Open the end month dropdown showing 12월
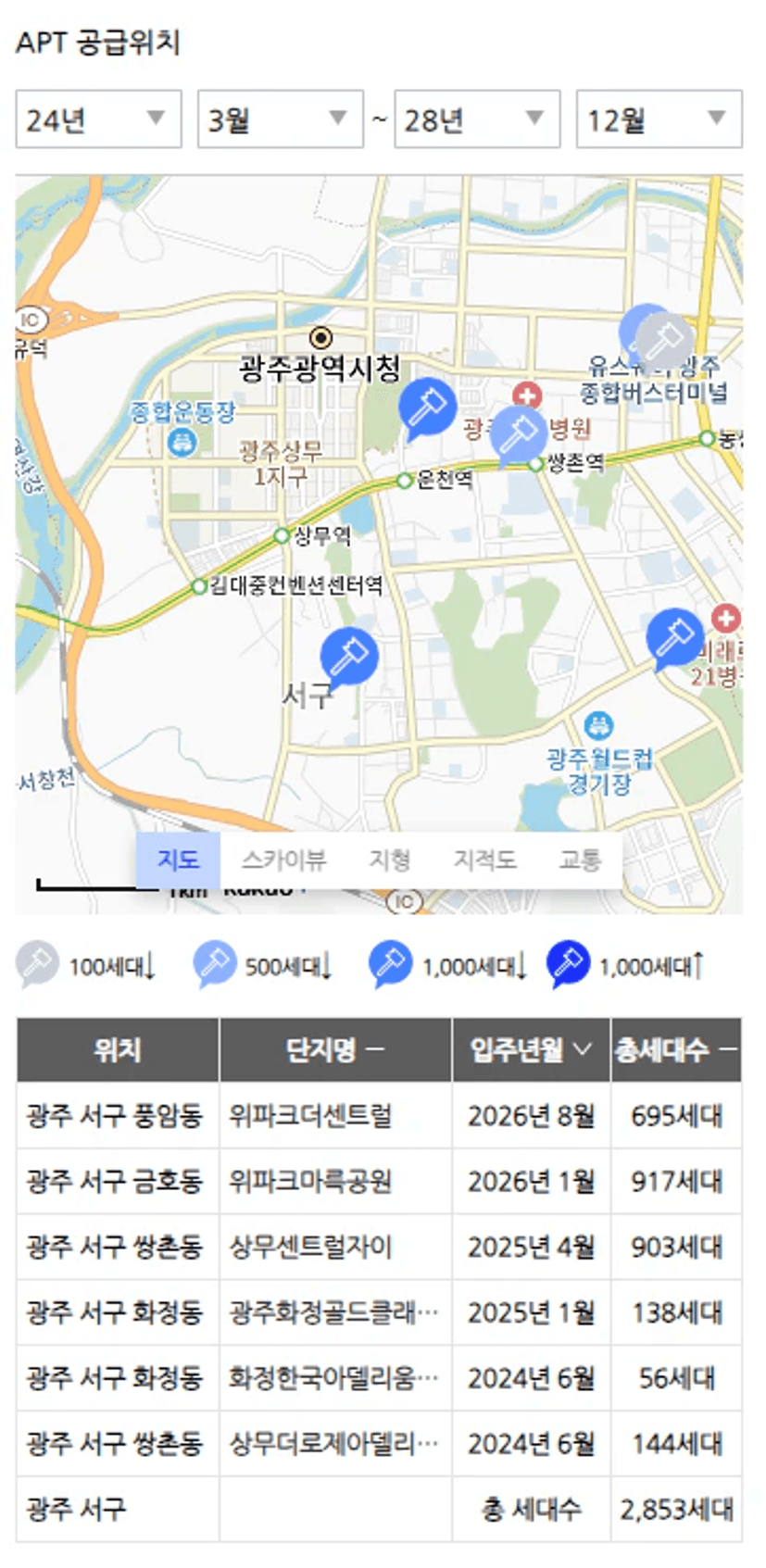The height and width of the screenshot is (1568, 766). (659, 119)
